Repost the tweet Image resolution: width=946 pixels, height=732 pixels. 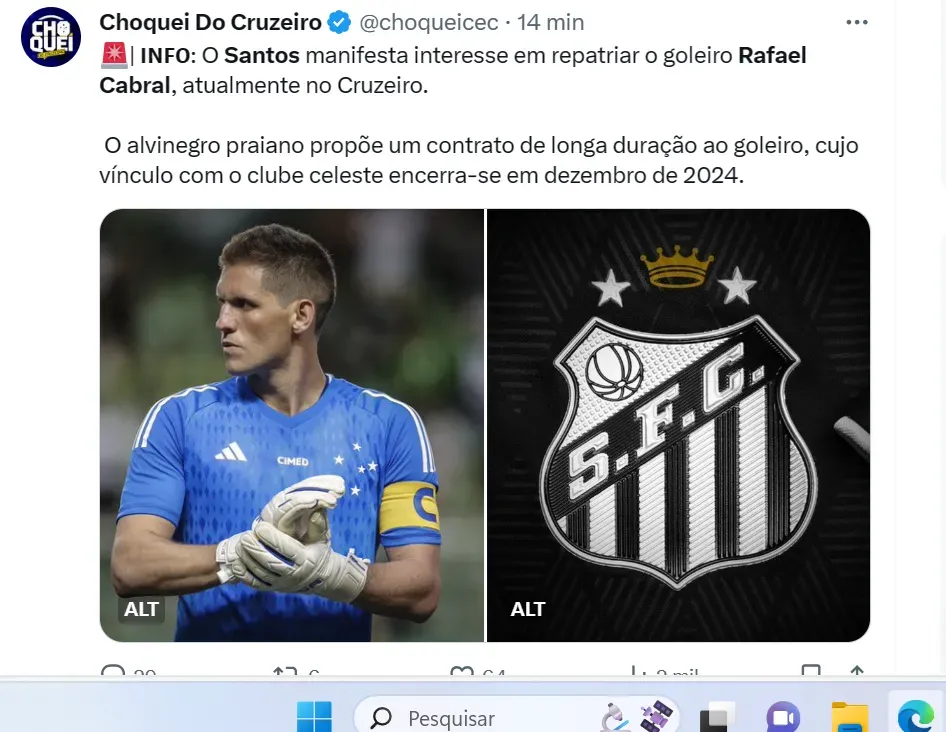click(x=283, y=674)
